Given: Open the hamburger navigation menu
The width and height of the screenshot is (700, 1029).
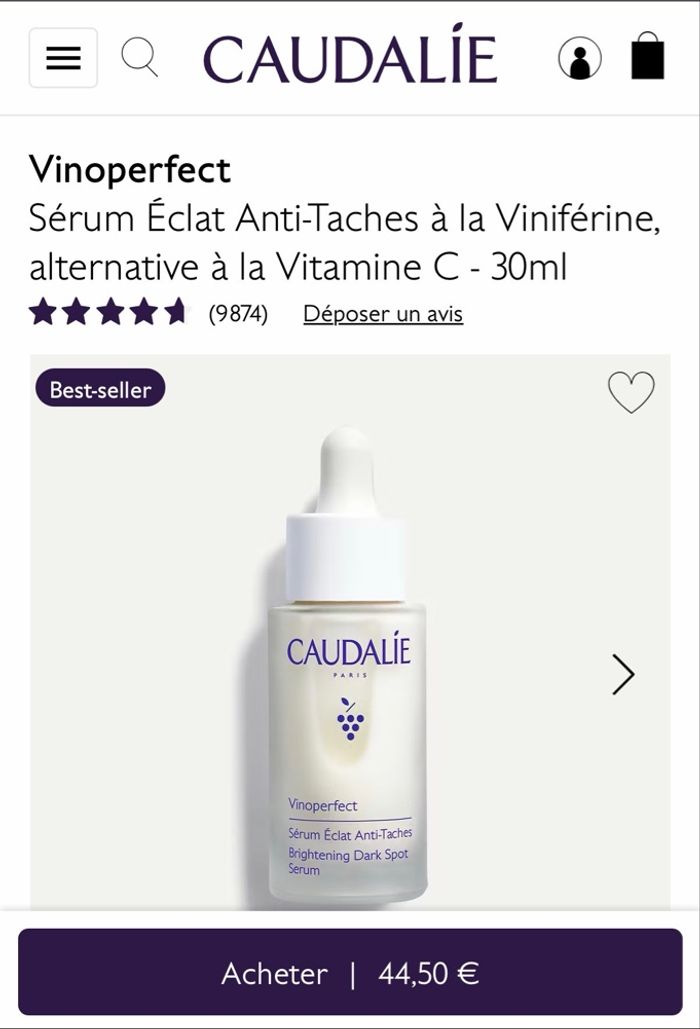Looking at the screenshot, I should pyautogui.click(x=63, y=58).
